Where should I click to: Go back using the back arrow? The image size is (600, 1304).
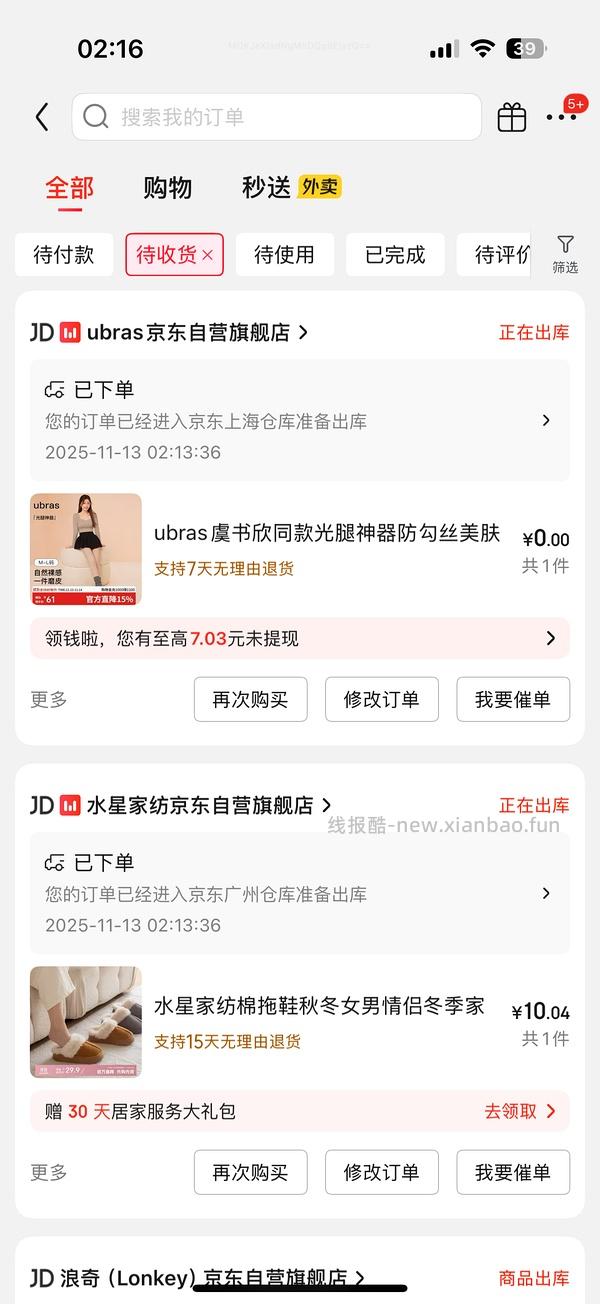coord(41,117)
